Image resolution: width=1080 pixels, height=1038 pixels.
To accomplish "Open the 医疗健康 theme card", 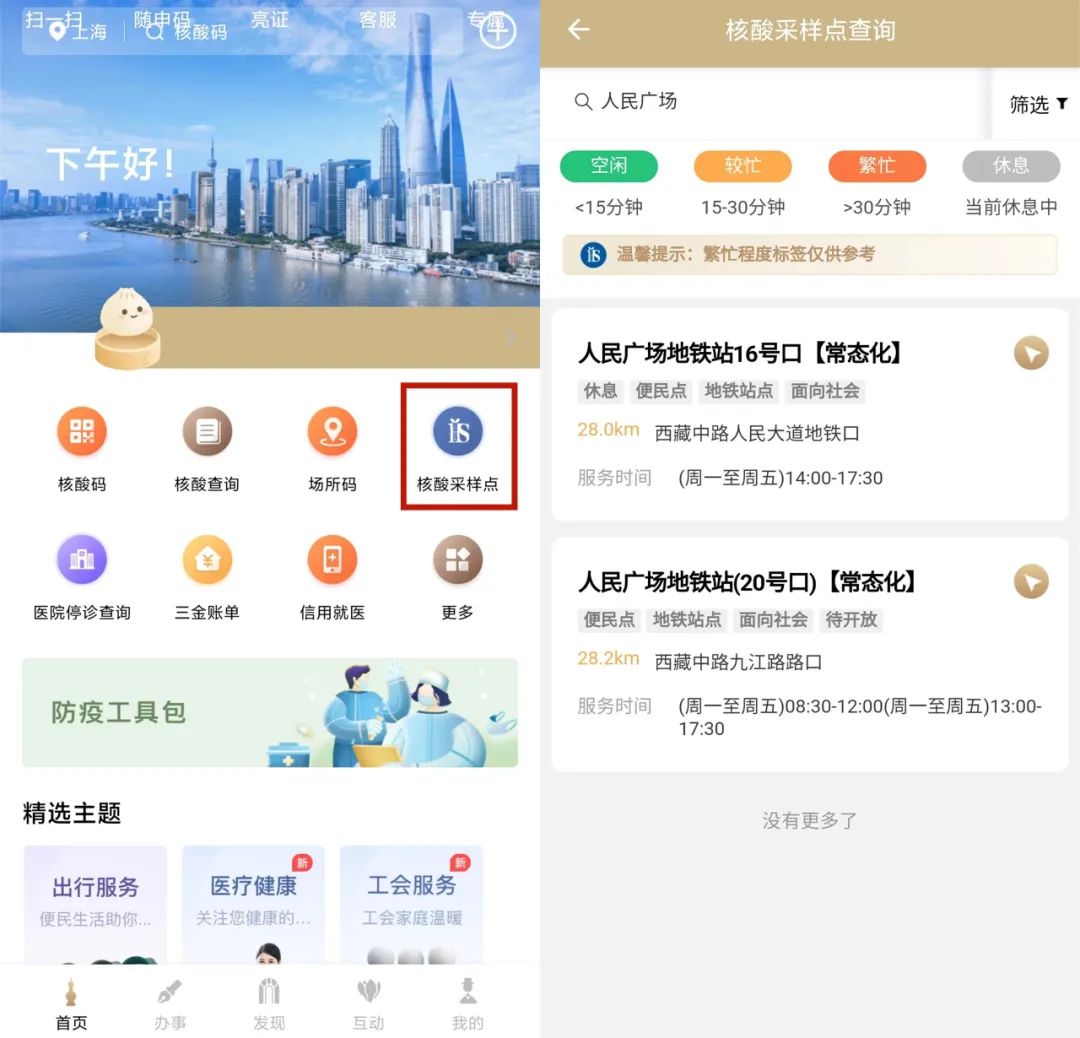I will tap(254, 902).
